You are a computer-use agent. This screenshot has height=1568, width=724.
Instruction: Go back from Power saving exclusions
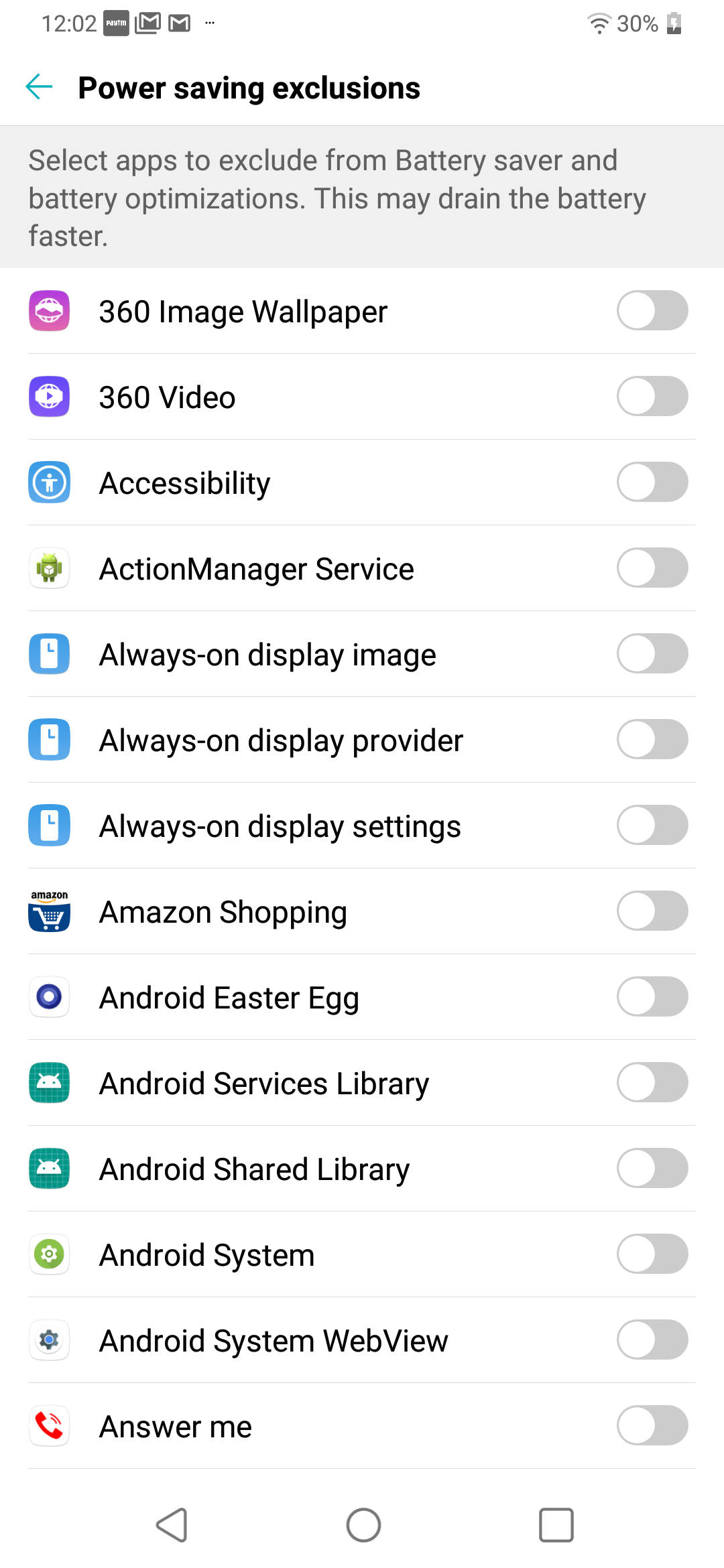39,87
